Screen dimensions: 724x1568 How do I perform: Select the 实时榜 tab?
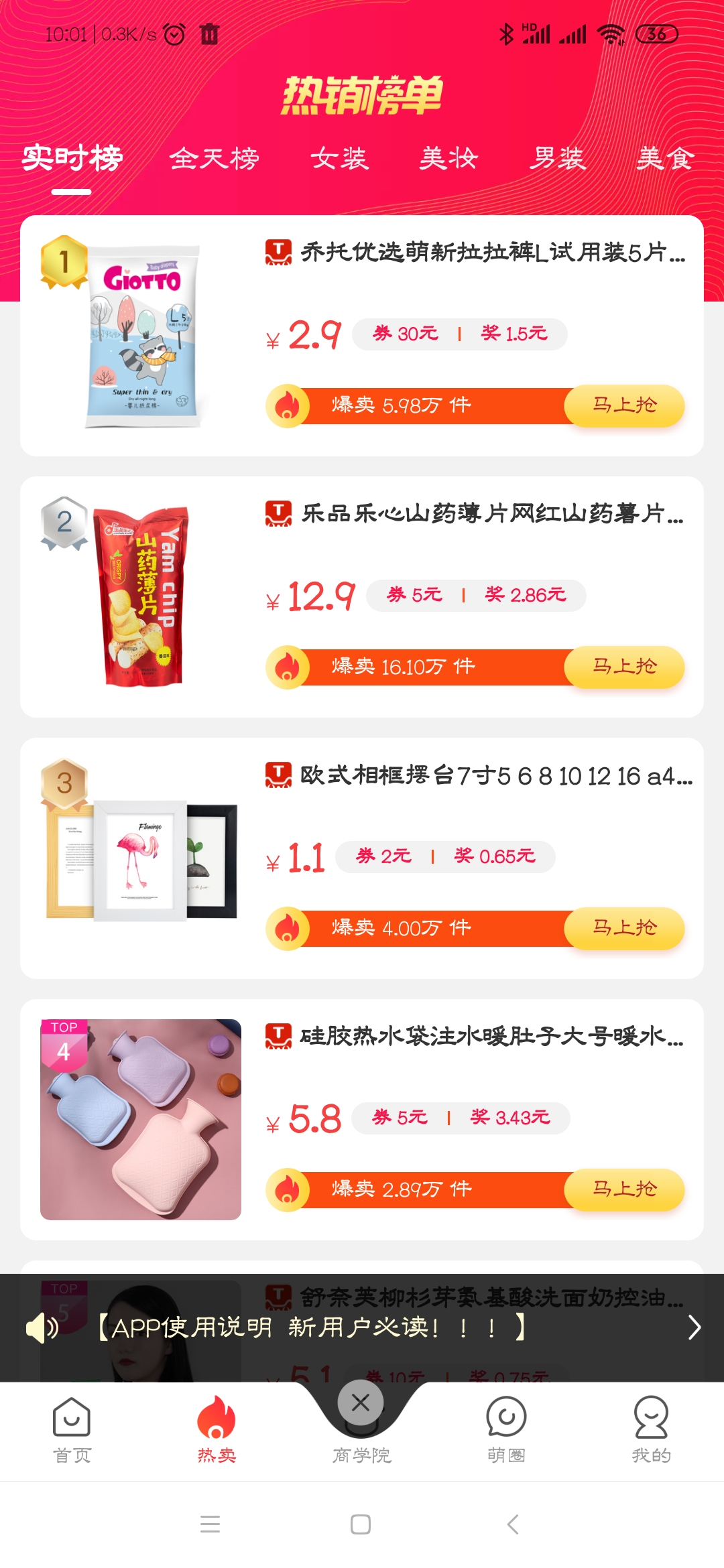pos(72,159)
